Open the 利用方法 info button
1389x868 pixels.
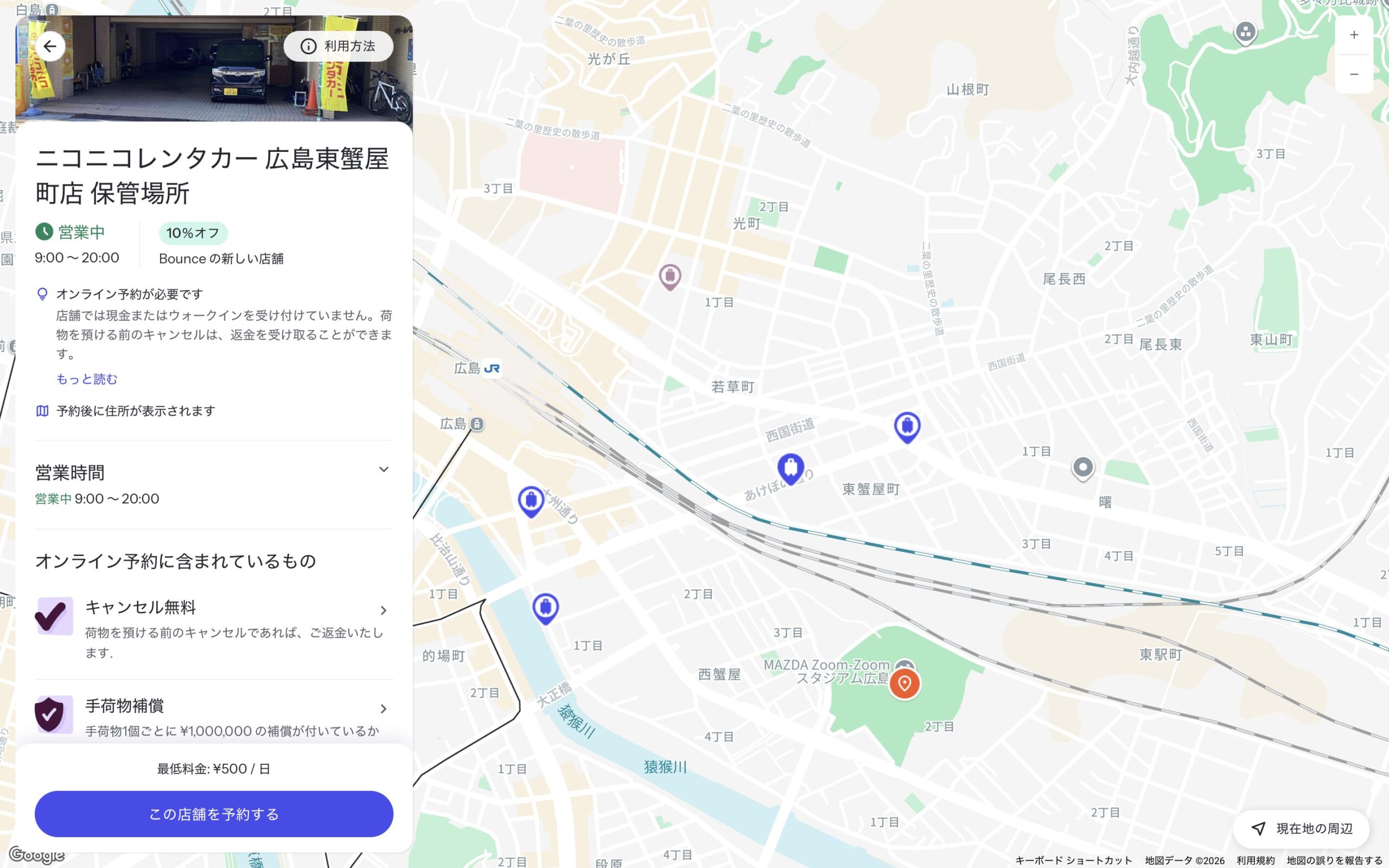339,47
